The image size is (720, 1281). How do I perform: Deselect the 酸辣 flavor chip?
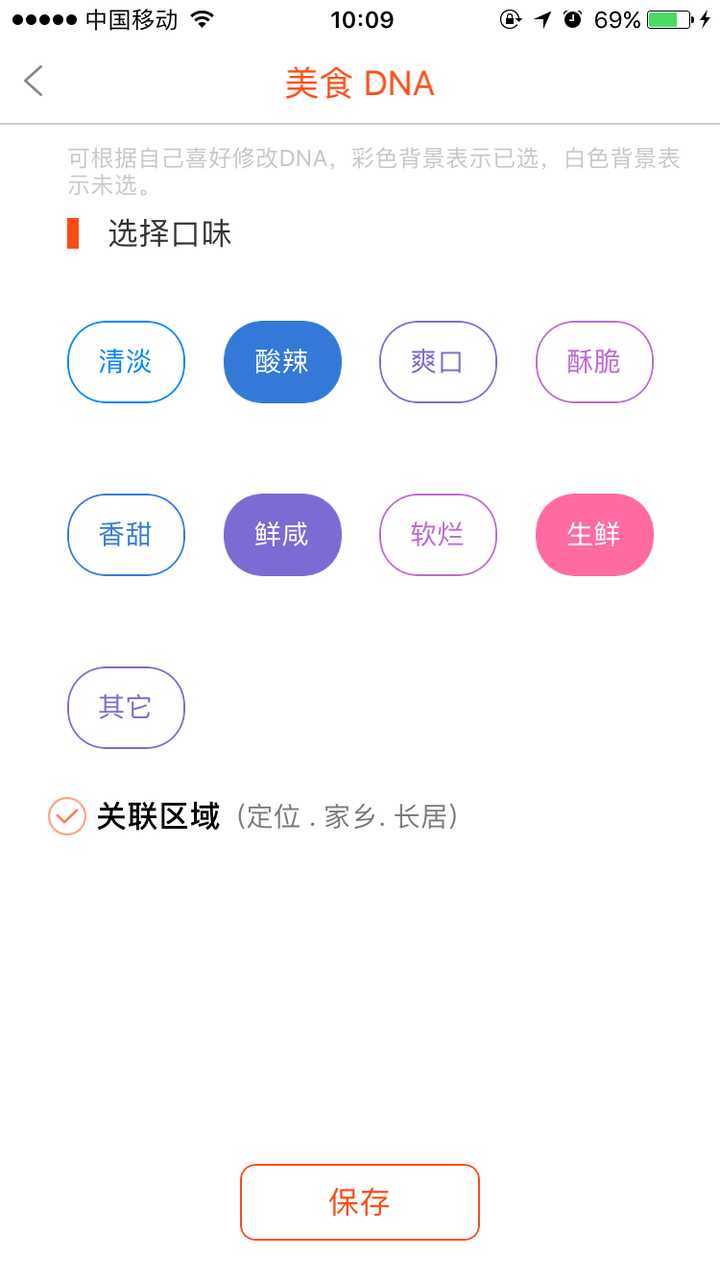click(282, 362)
